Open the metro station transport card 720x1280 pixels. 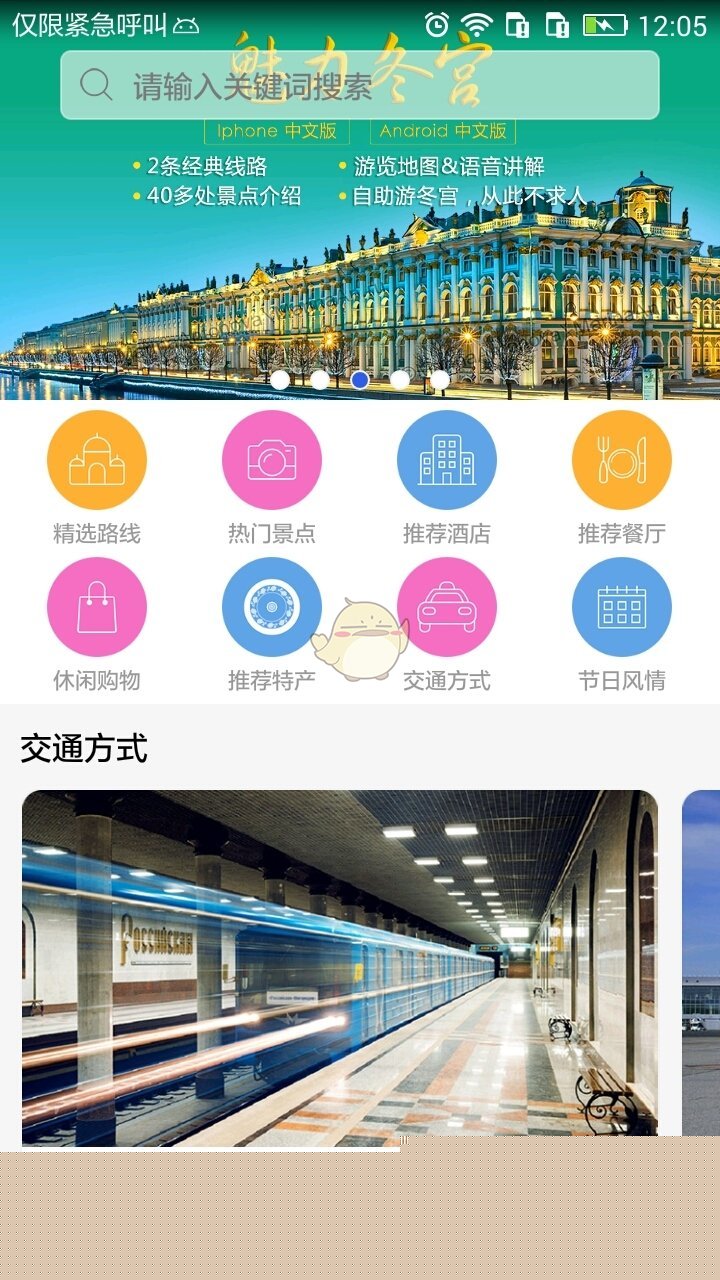[340, 965]
